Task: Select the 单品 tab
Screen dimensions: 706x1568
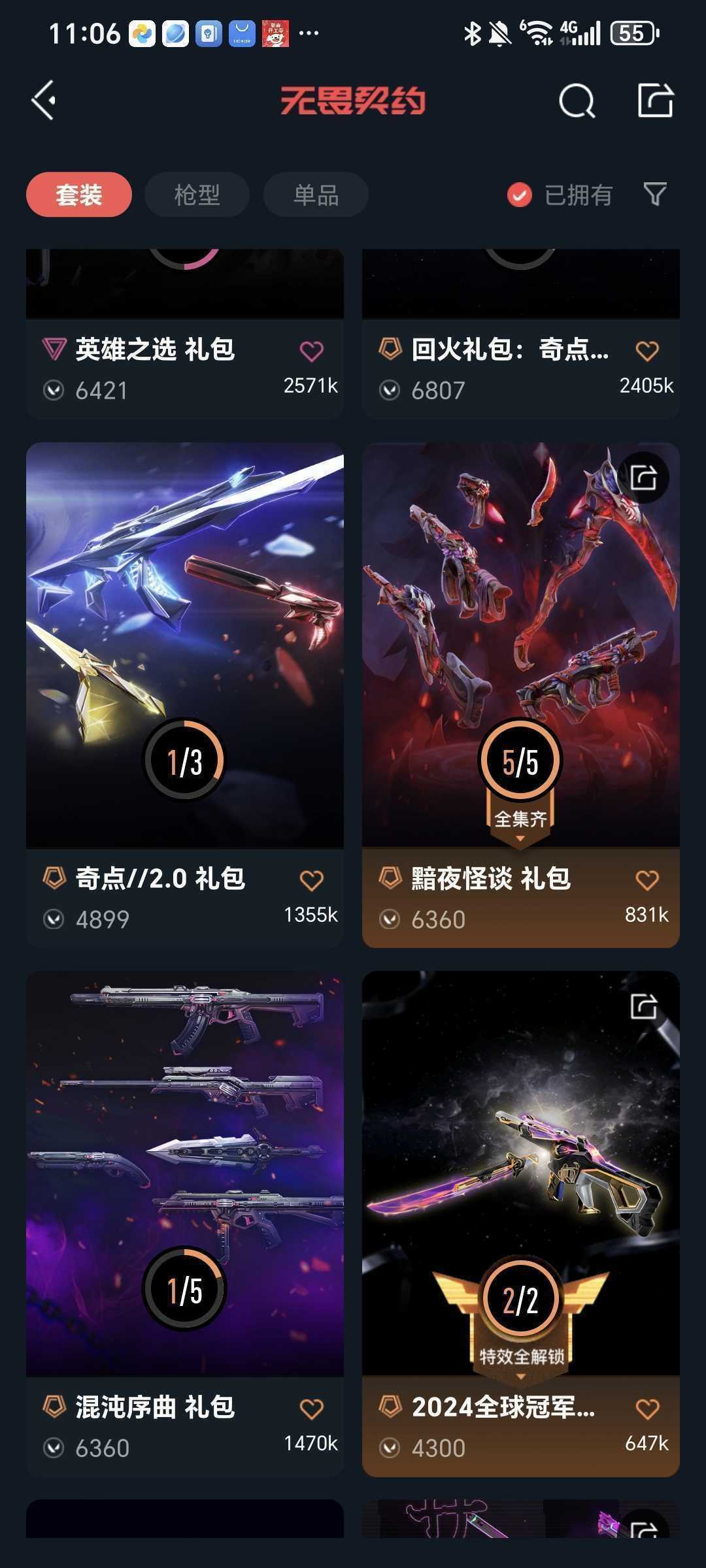Action: (314, 194)
